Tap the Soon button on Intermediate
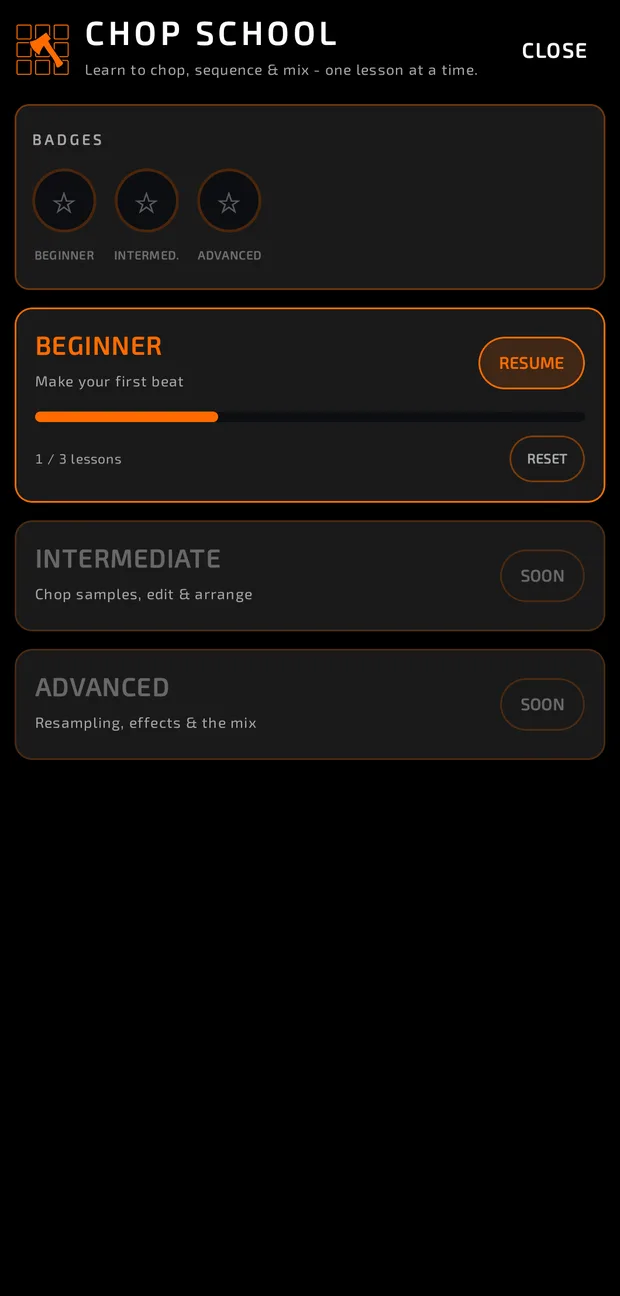The height and width of the screenshot is (1296, 620). (x=542, y=576)
